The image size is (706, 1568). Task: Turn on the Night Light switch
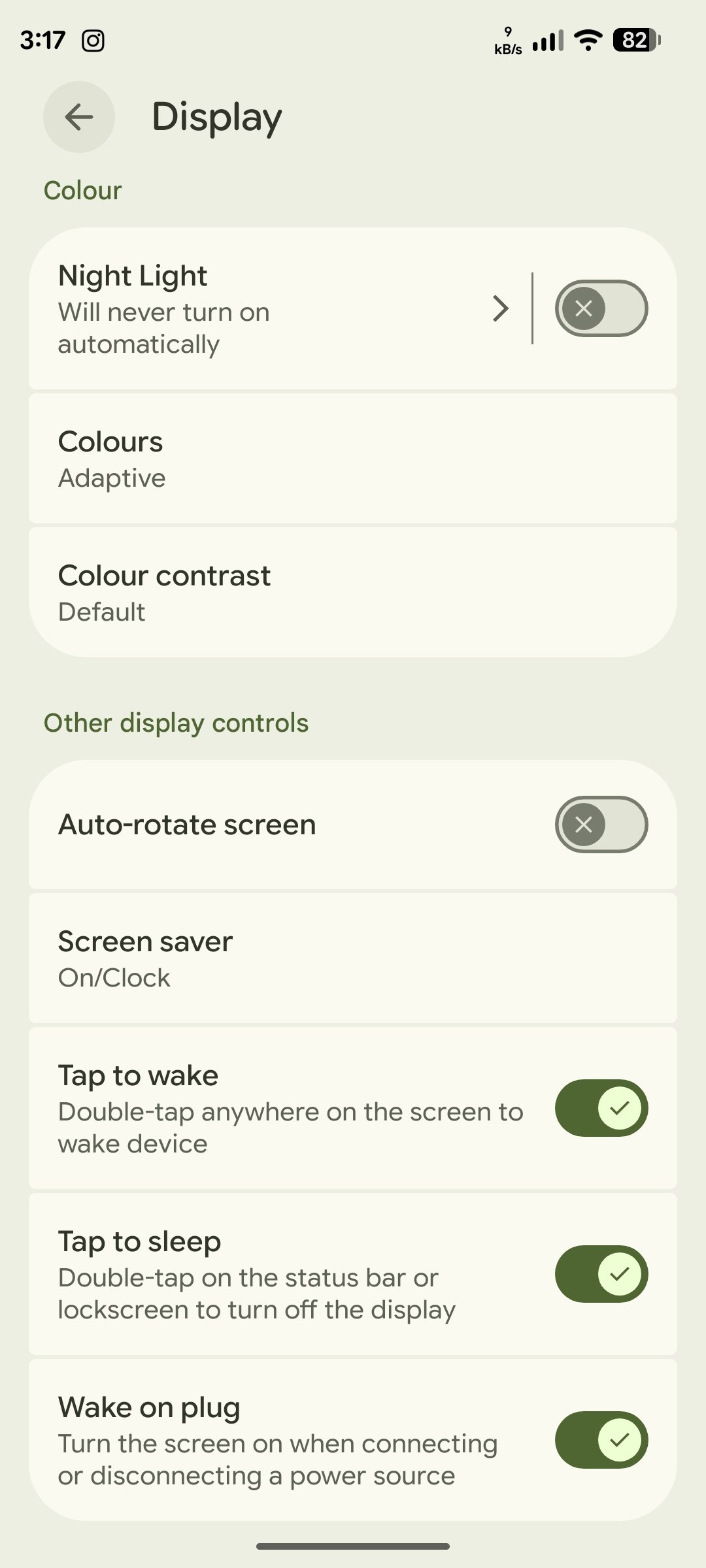[601, 308]
